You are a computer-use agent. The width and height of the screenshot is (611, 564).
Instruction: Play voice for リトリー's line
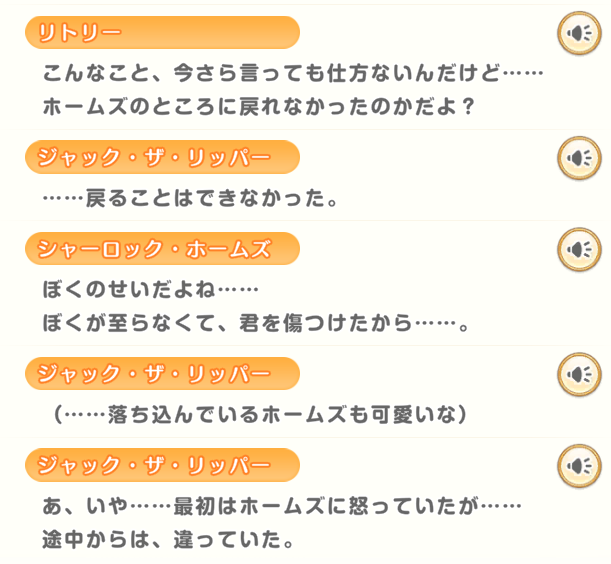pyautogui.click(x=579, y=34)
